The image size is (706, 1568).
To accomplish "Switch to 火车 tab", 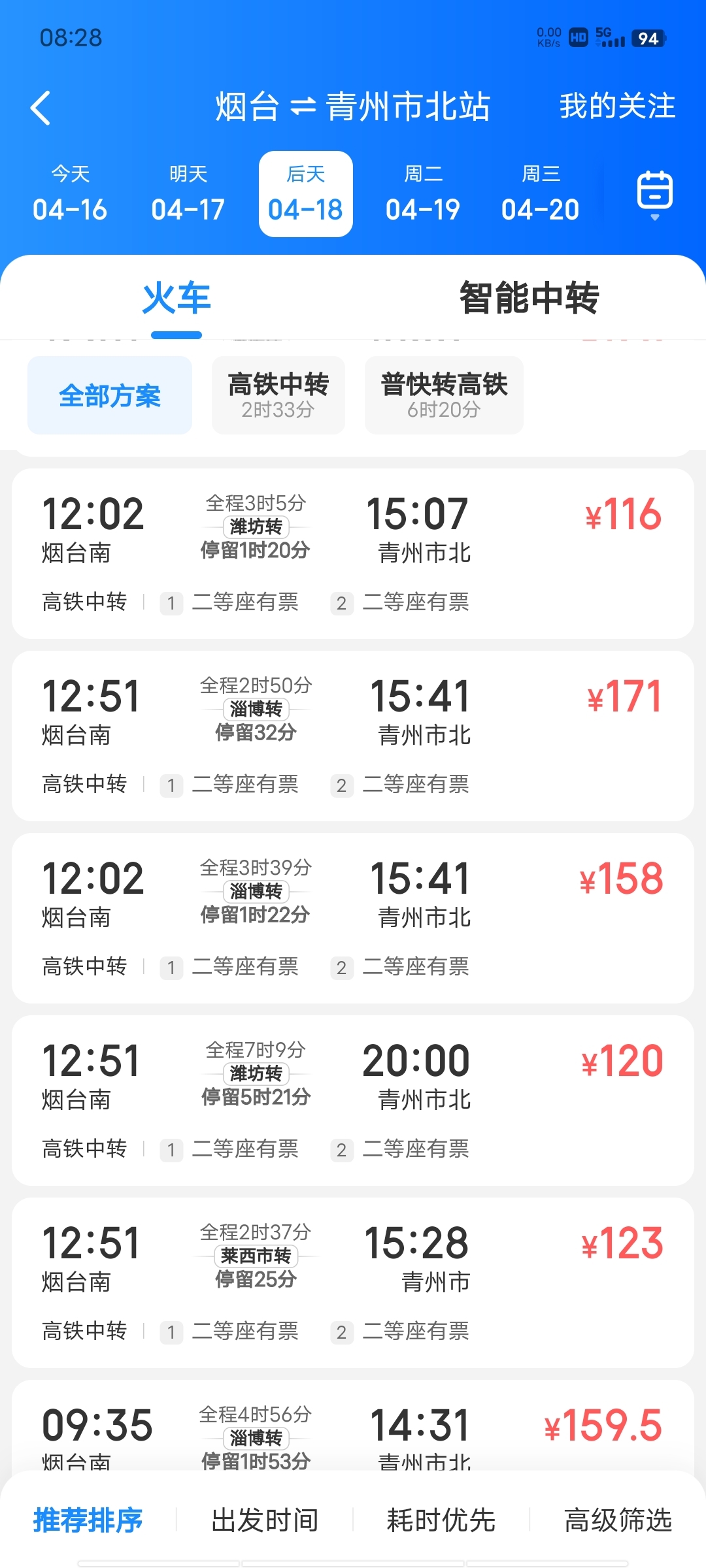I will 176,298.
